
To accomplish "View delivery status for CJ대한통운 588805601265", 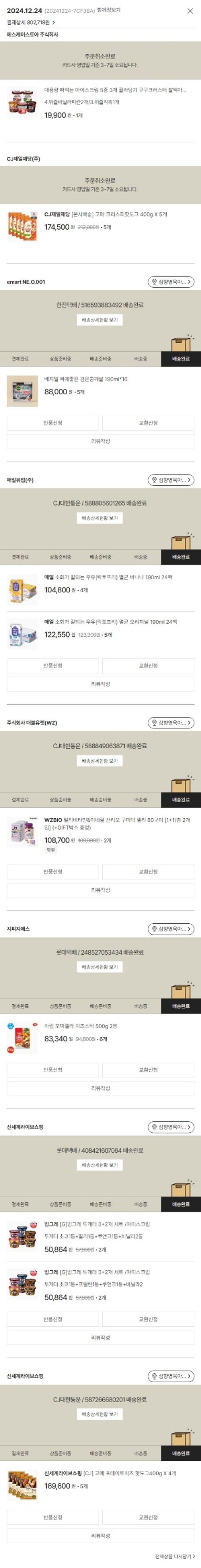I will pyautogui.click(x=100, y=518).
